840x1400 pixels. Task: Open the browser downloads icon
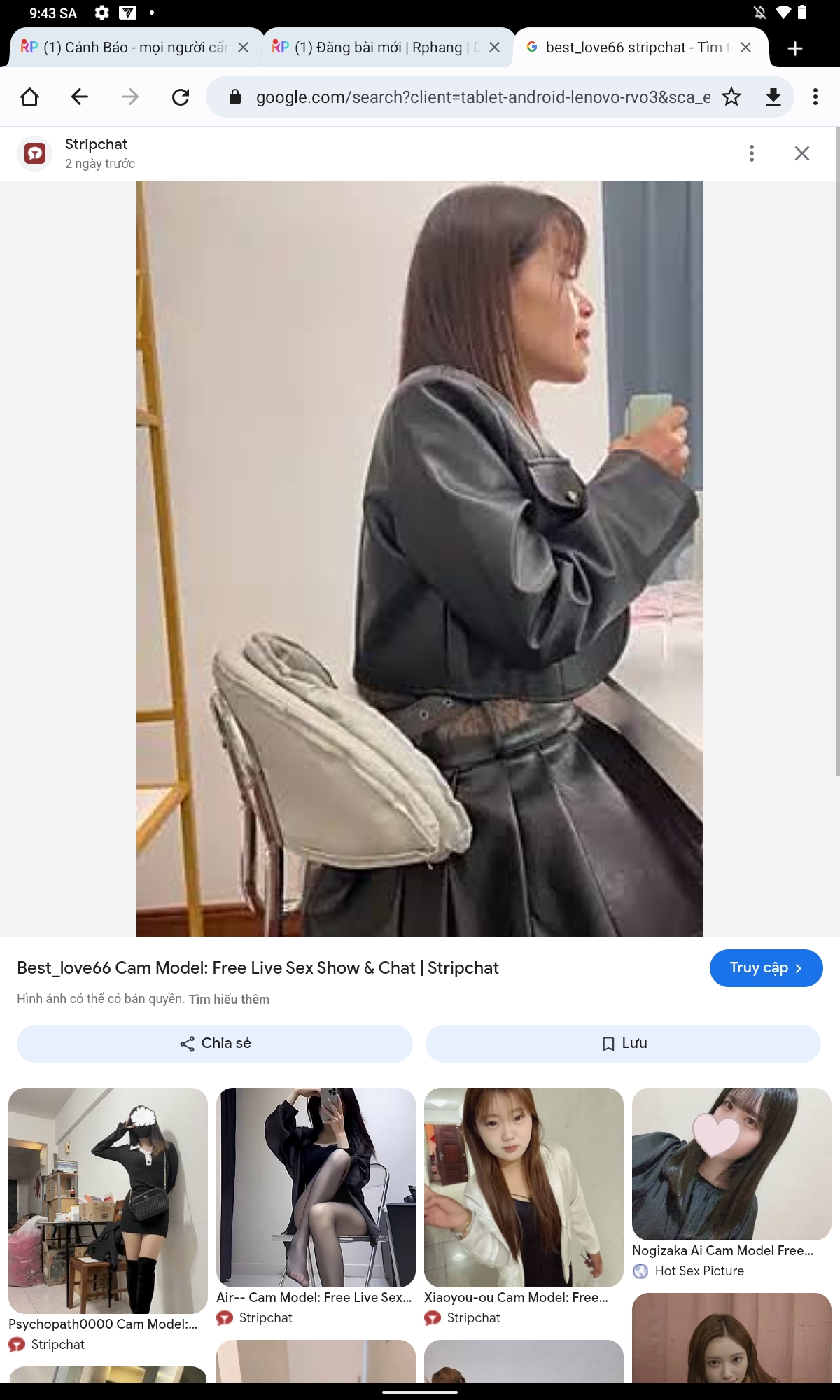click(773, 97)
